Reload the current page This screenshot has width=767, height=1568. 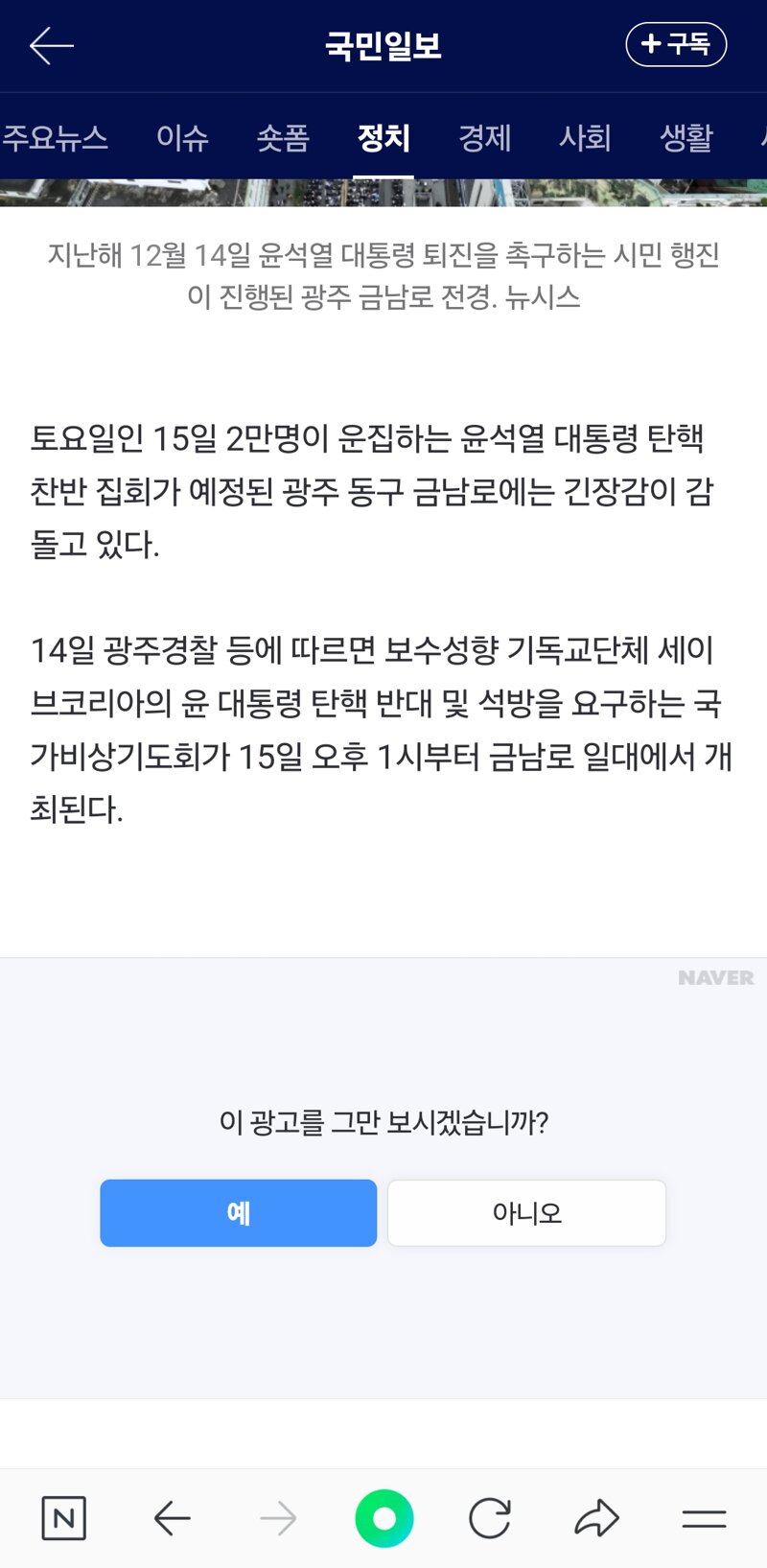[x=490, y=1518]
